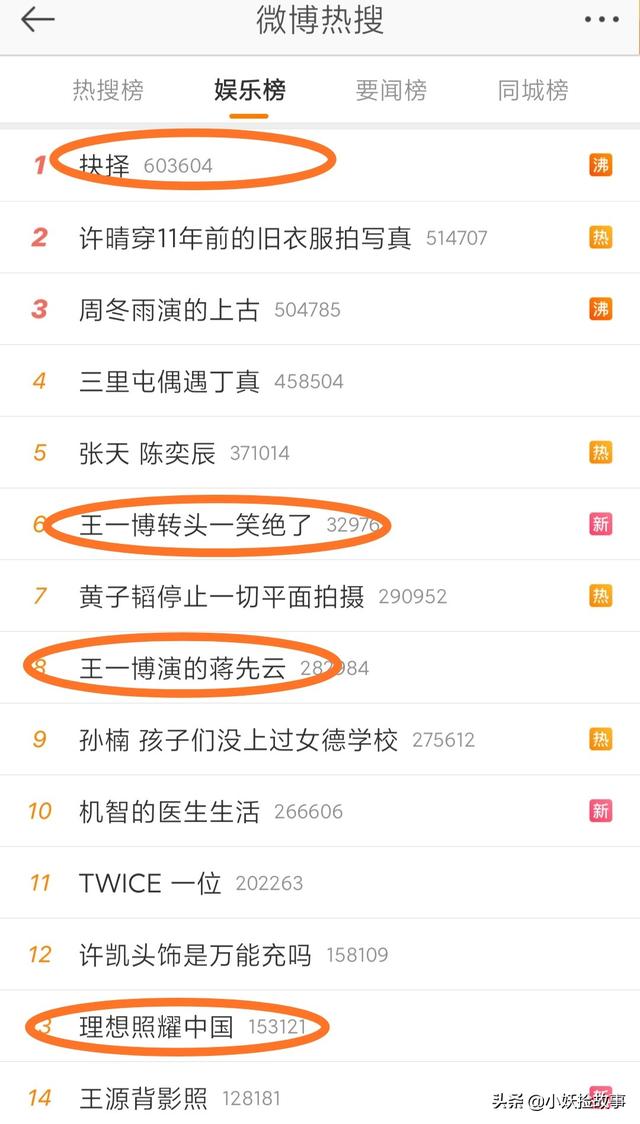The height and width of the screenshot is (1124, 640).
Task: View the 理想照耀中国 topic
Action: (156, 1026)
